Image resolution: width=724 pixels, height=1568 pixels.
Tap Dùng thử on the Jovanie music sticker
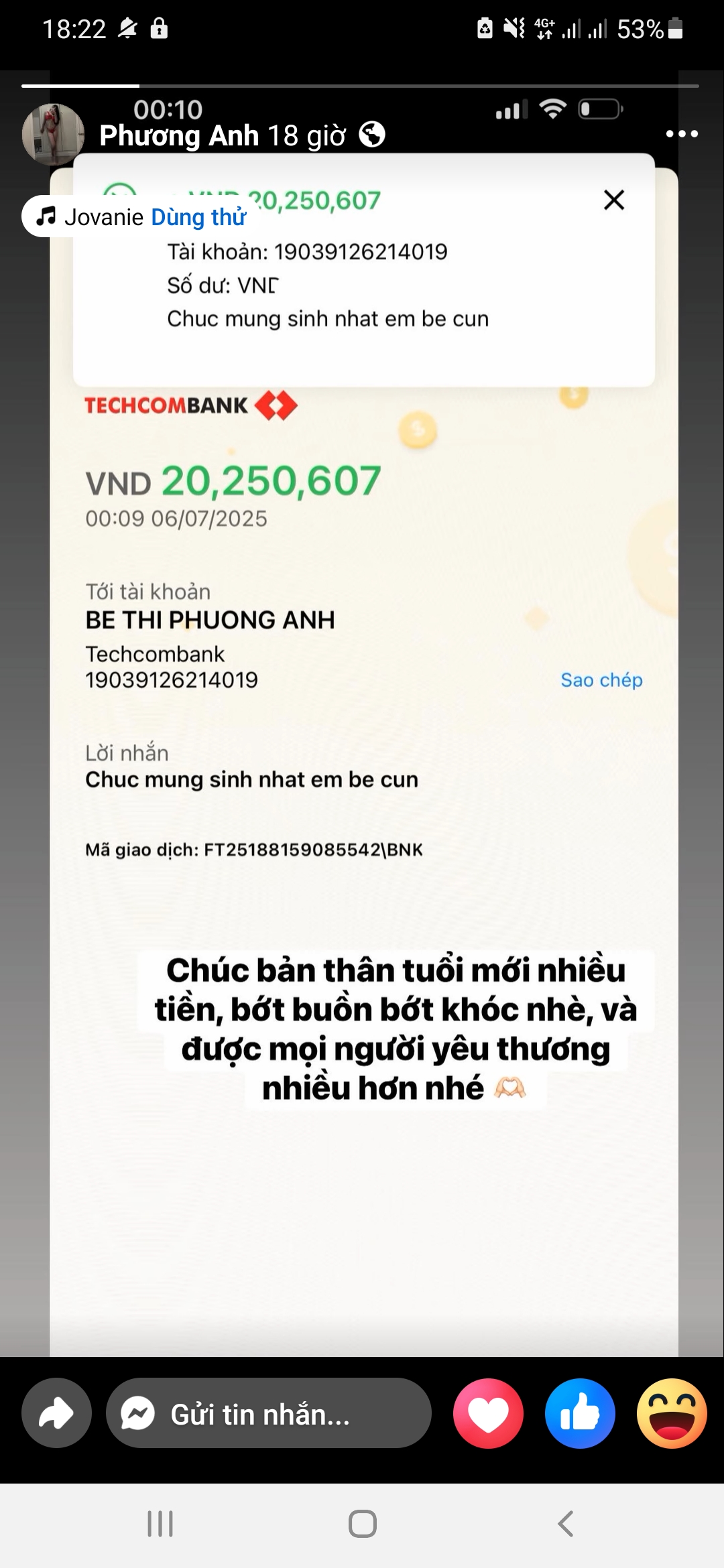pos(198,217)
